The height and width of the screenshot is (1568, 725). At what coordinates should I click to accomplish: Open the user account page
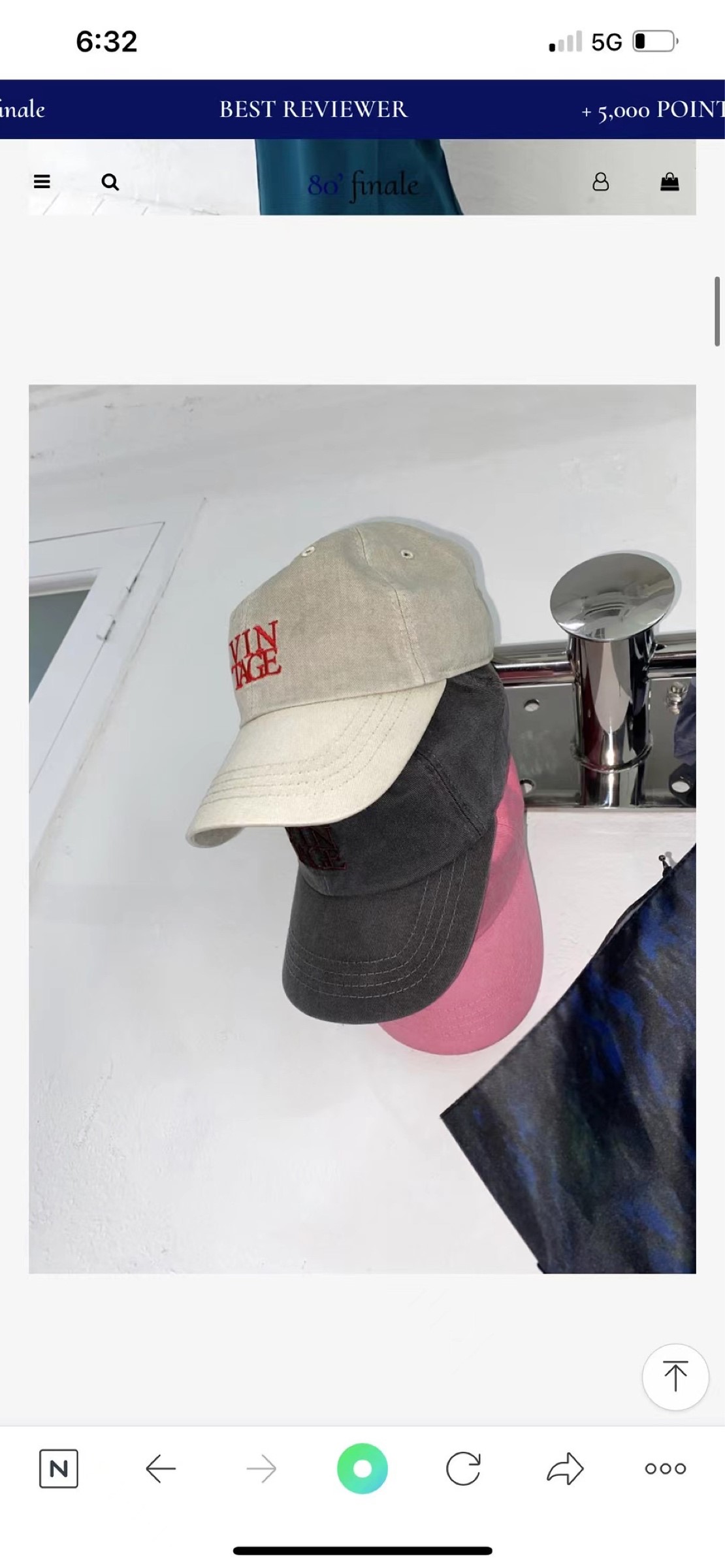[600, 182]
